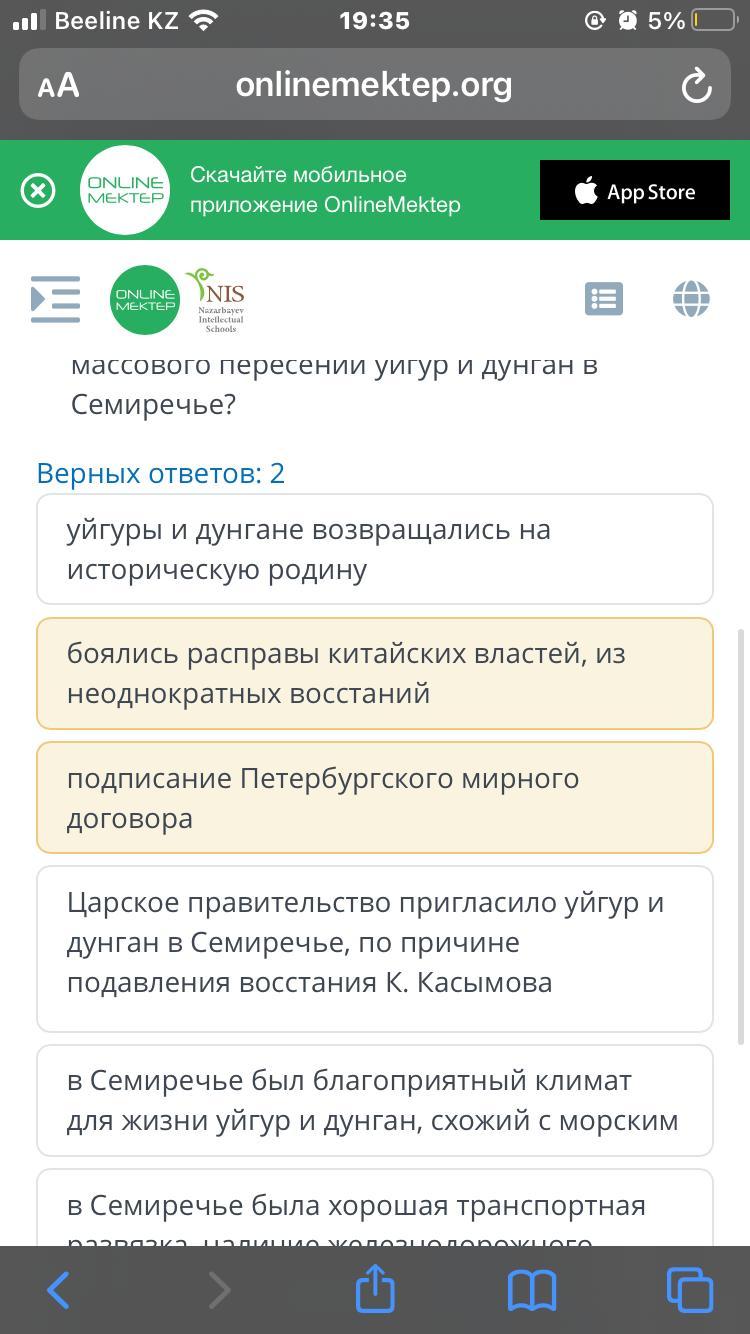Open the side menu drawer
The width and height of the screenshot is (750, 1334).
pyautogui.click(x=56, y=299)
